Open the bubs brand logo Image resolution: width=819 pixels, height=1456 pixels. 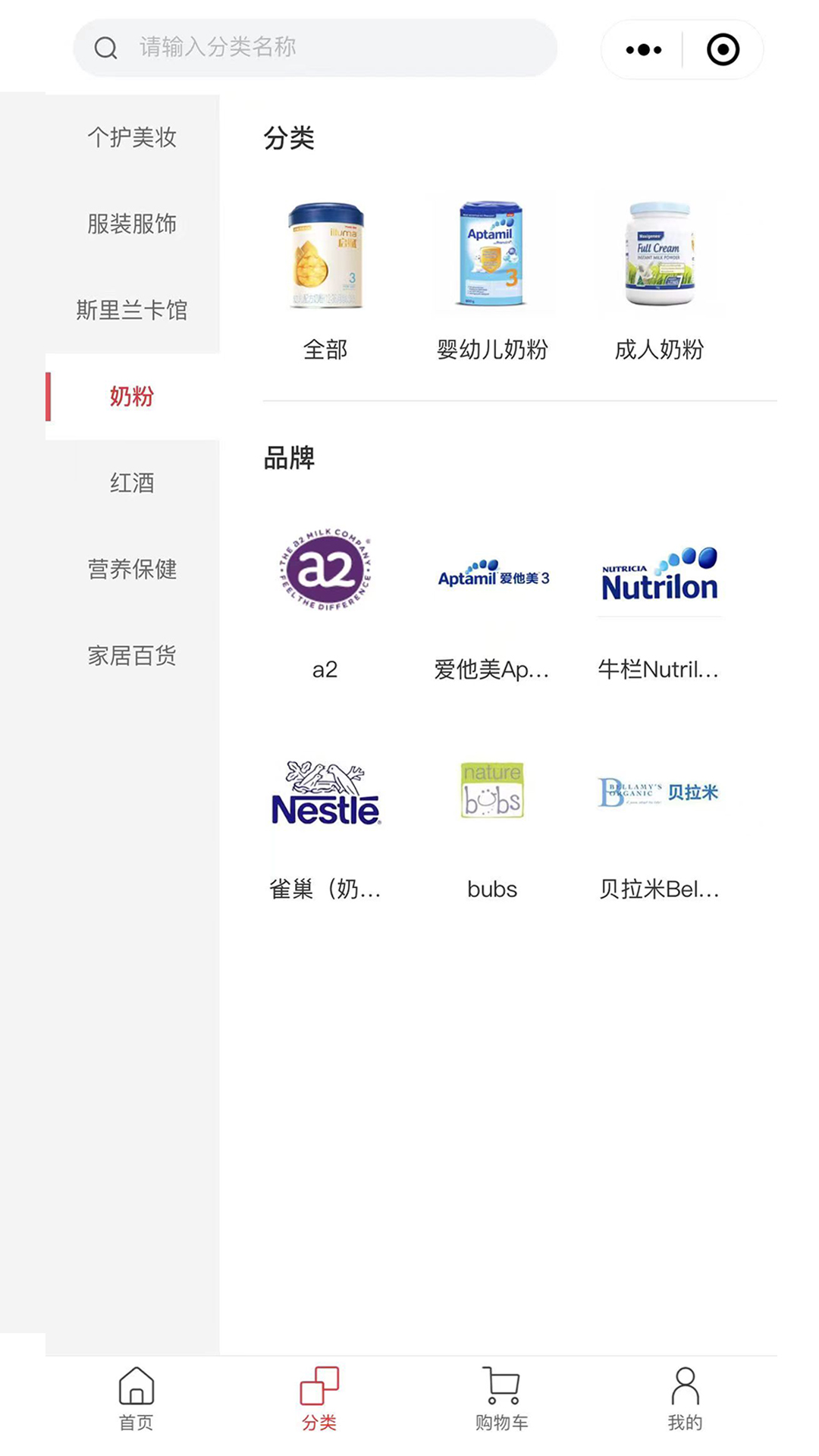(491, 791)
